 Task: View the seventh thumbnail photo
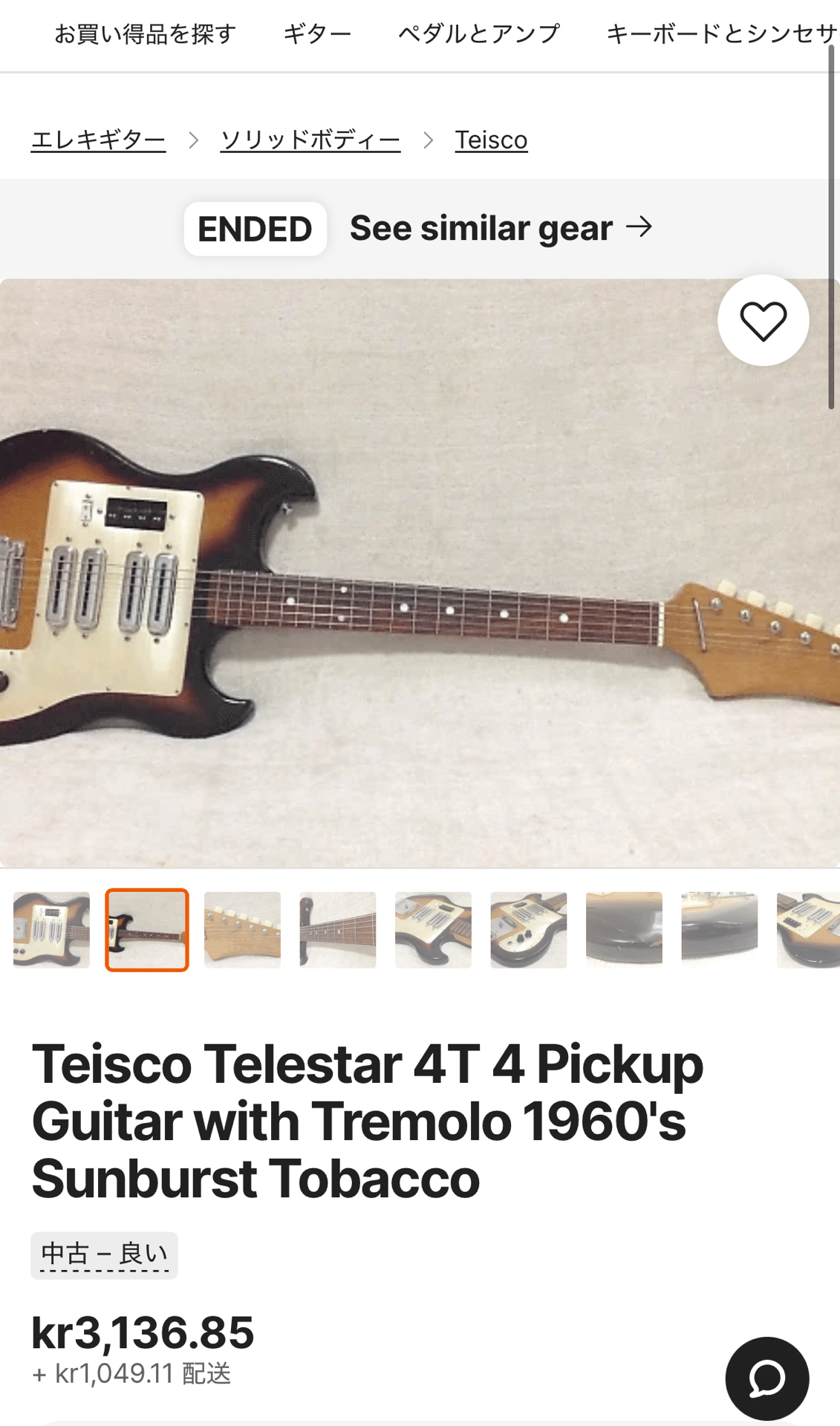pos(624,930)
